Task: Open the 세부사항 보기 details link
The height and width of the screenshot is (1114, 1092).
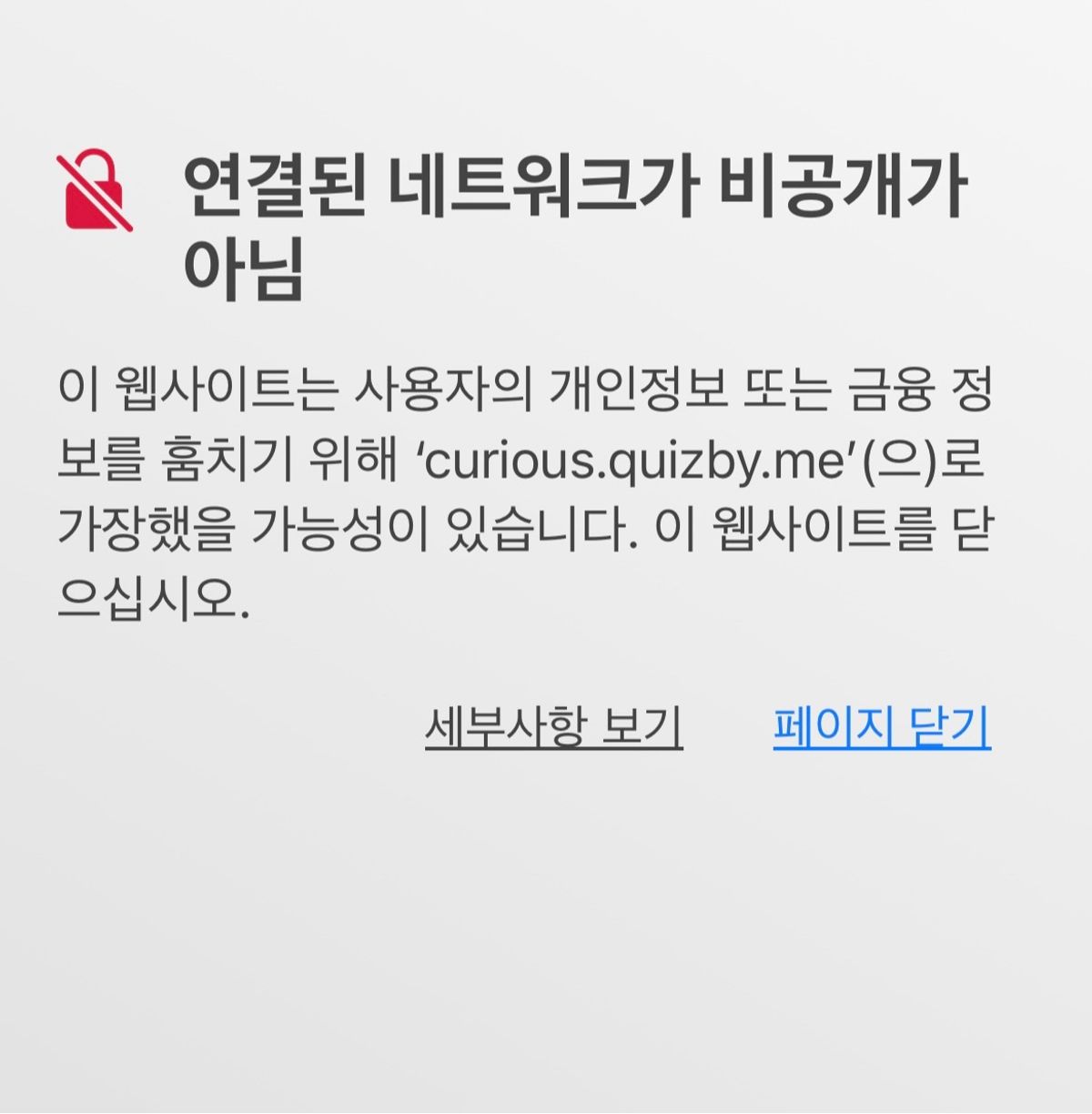Action: (x=553, y=725)
